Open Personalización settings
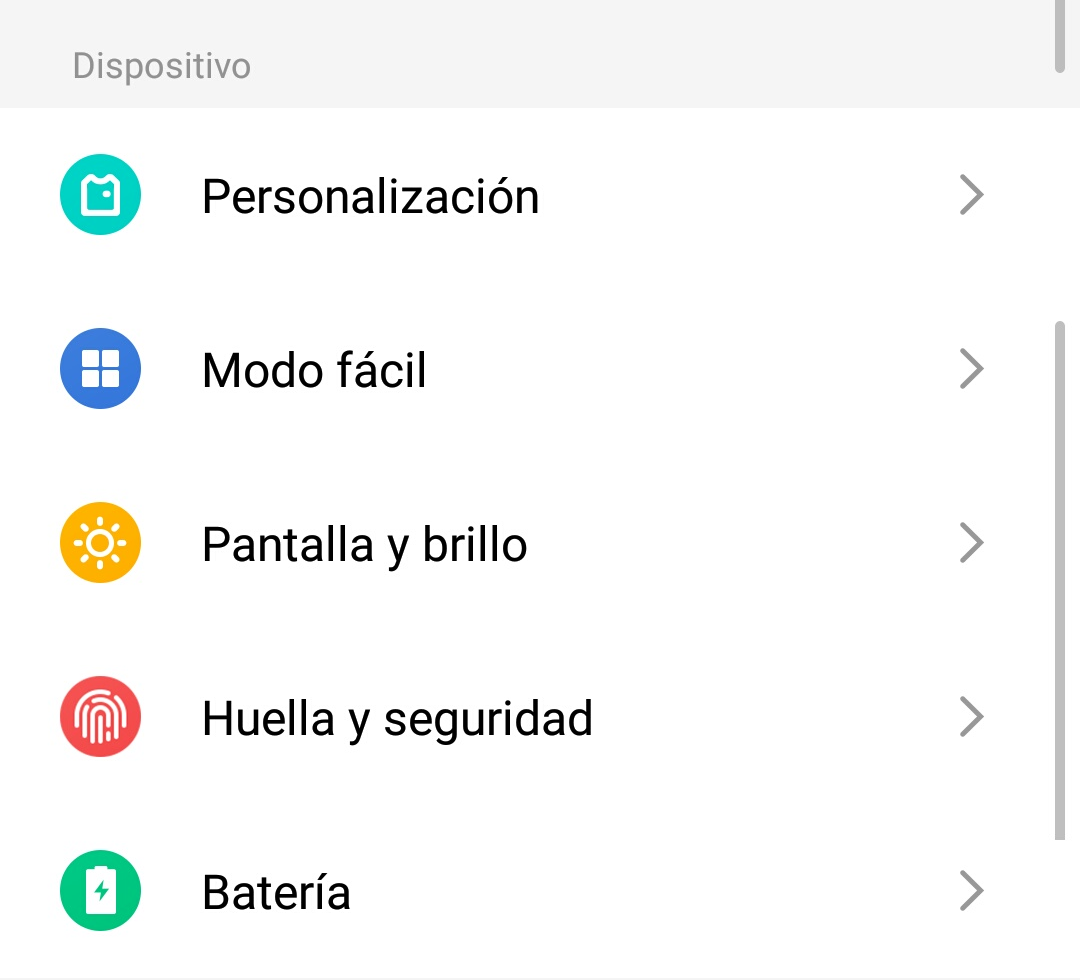The height and width of the screenshot is (980, 1080). tap(370, 196)
